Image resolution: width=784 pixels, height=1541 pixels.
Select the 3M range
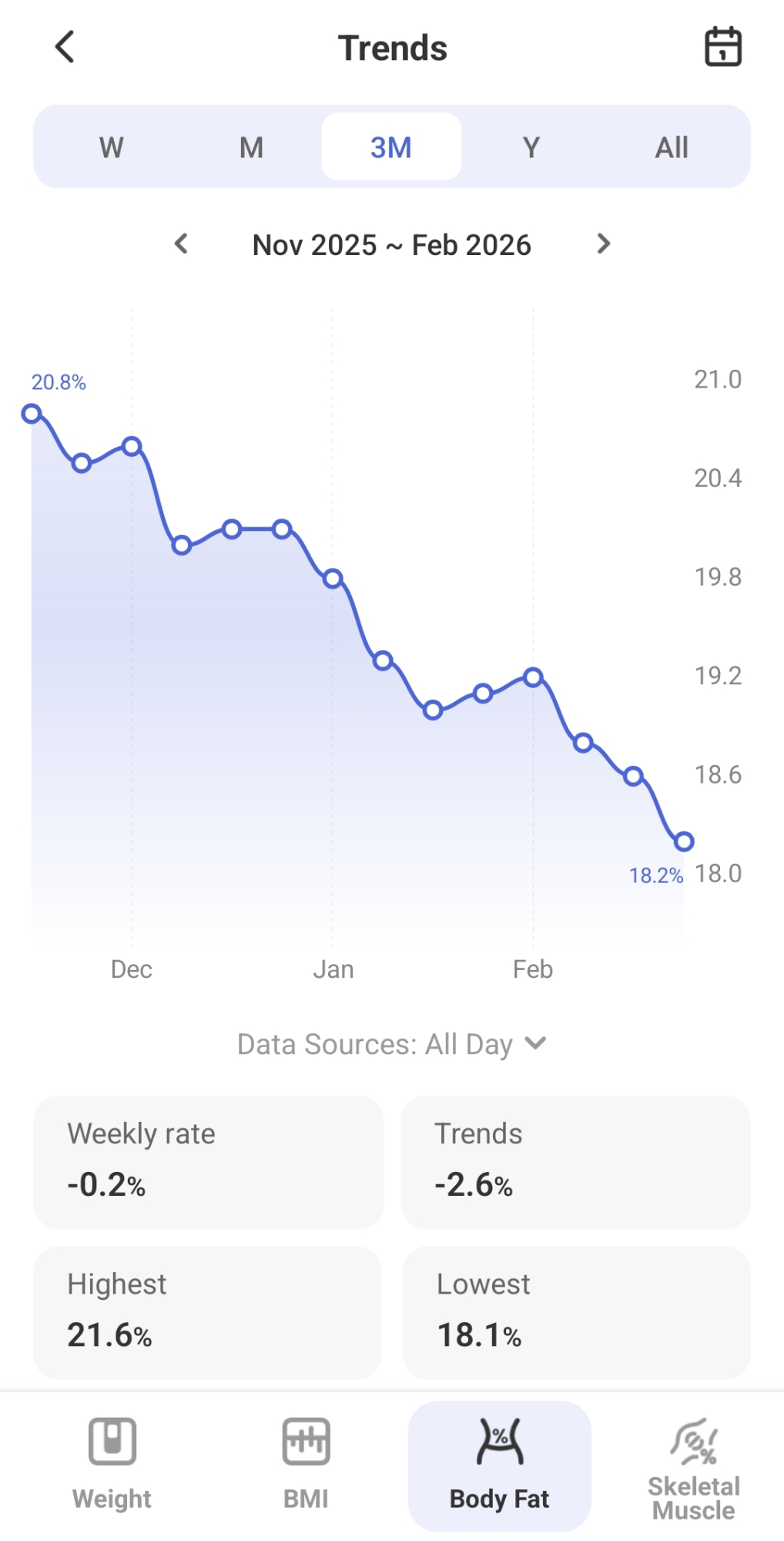pyautogui.click(x=391, y=147)
